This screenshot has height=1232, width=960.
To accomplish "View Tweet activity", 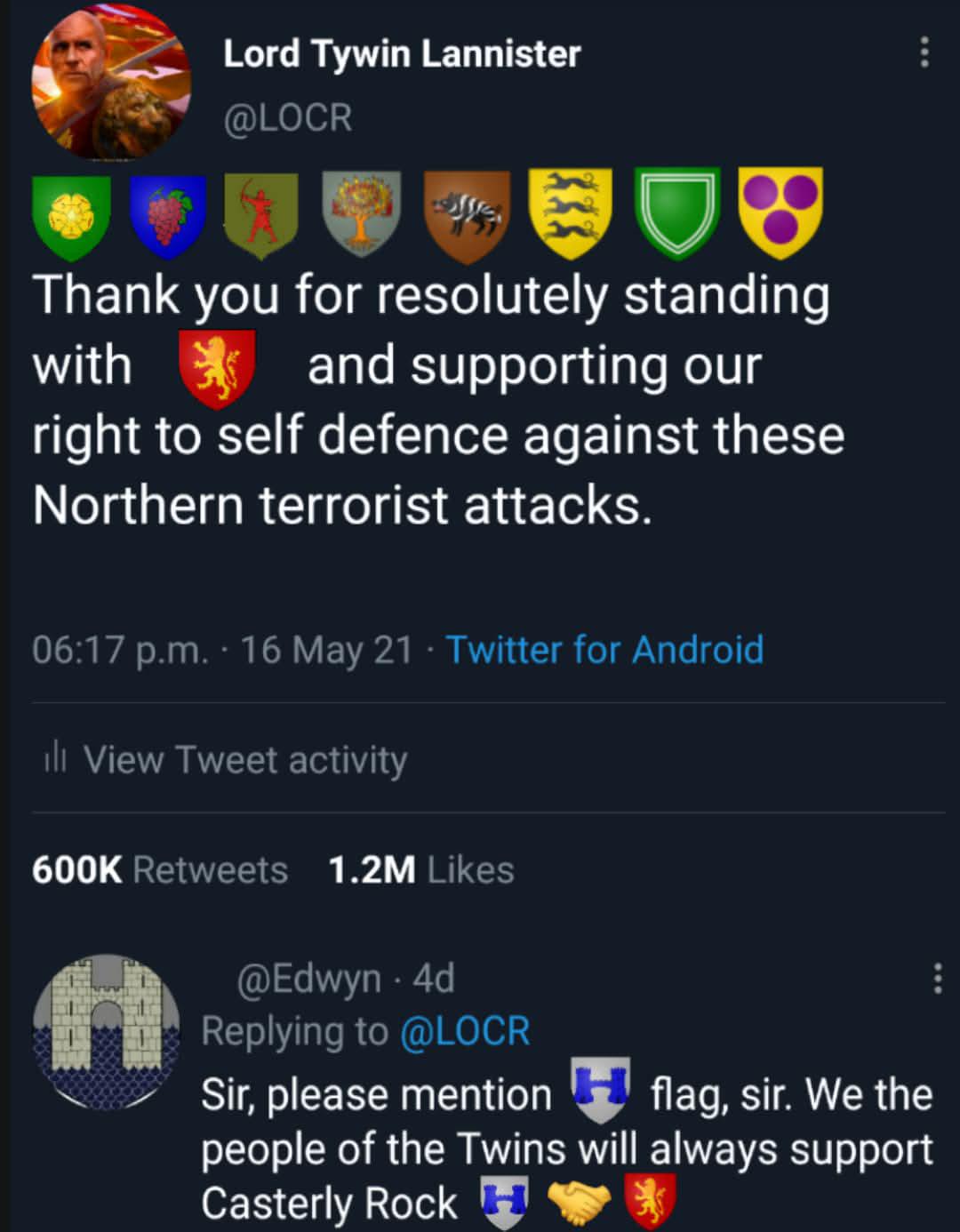I will coord(226,760).
